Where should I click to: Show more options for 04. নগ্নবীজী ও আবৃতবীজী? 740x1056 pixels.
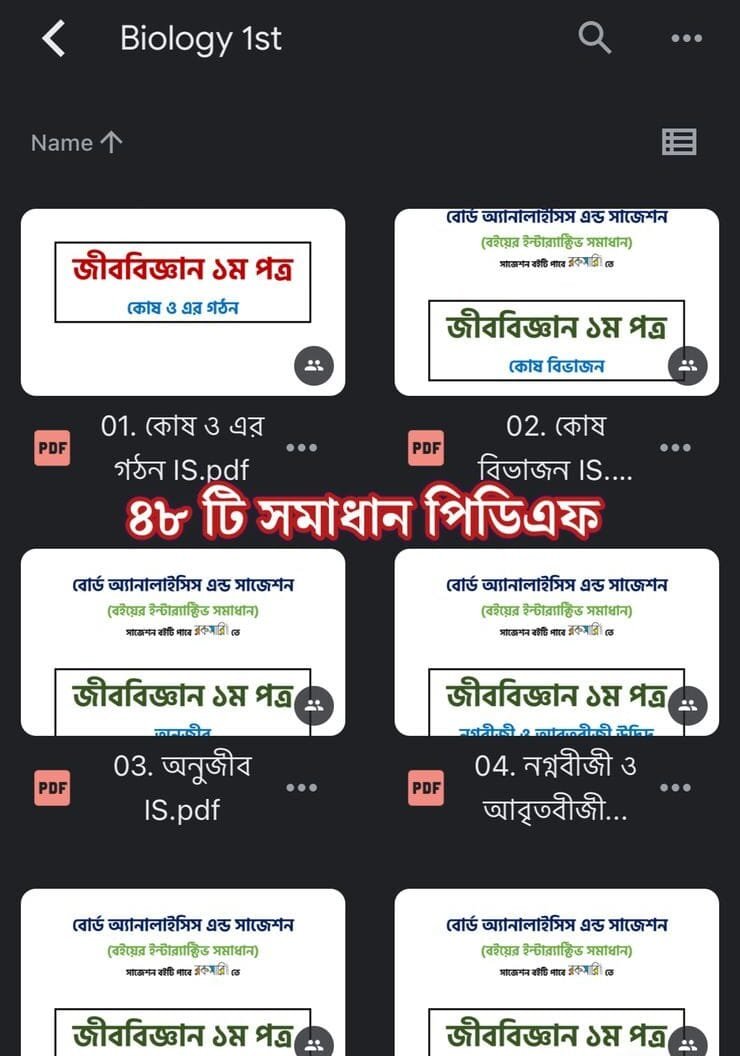(675, 788)
